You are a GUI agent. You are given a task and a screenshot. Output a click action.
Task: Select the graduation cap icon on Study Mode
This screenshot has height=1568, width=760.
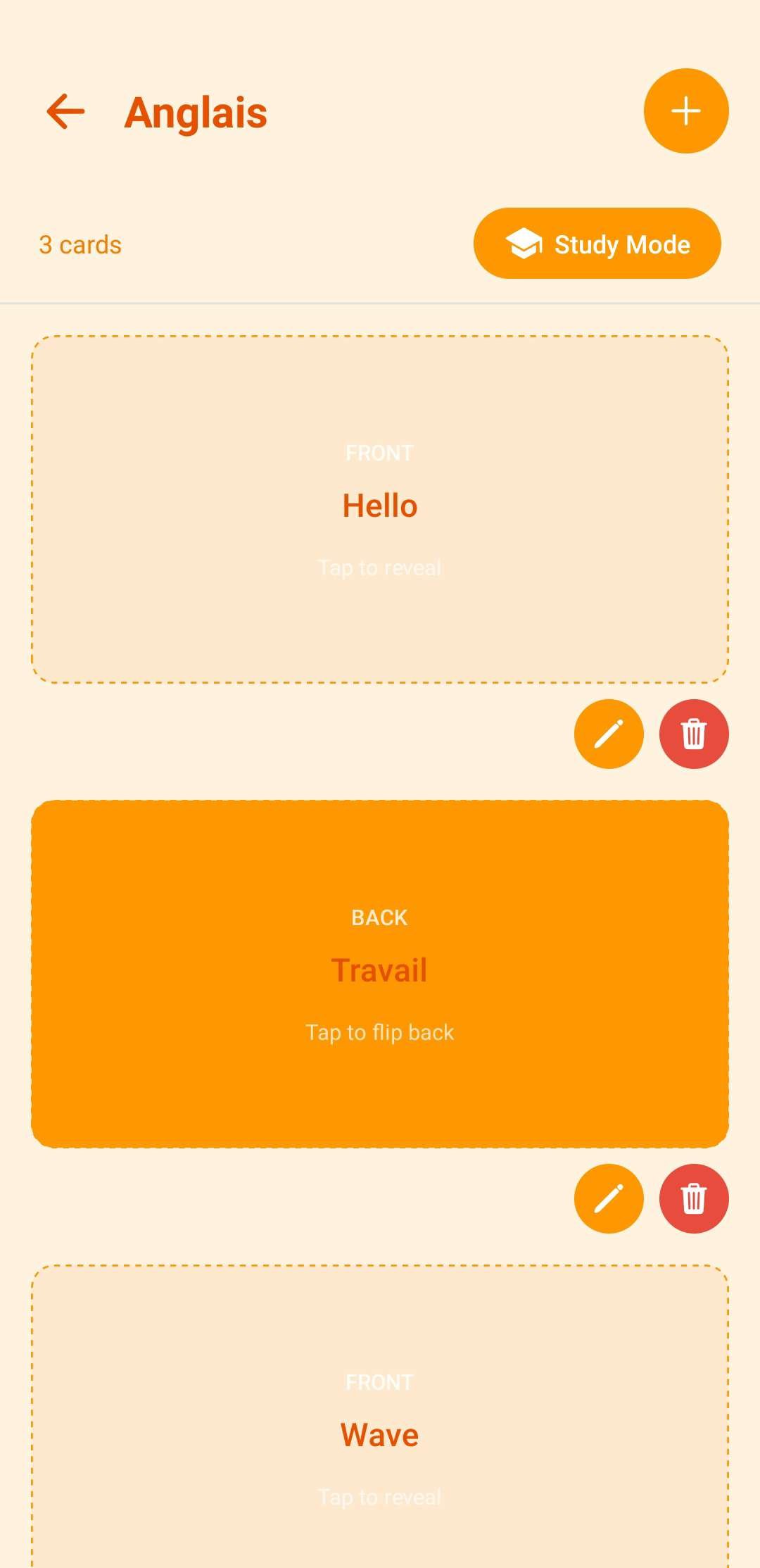coord(524,244)
